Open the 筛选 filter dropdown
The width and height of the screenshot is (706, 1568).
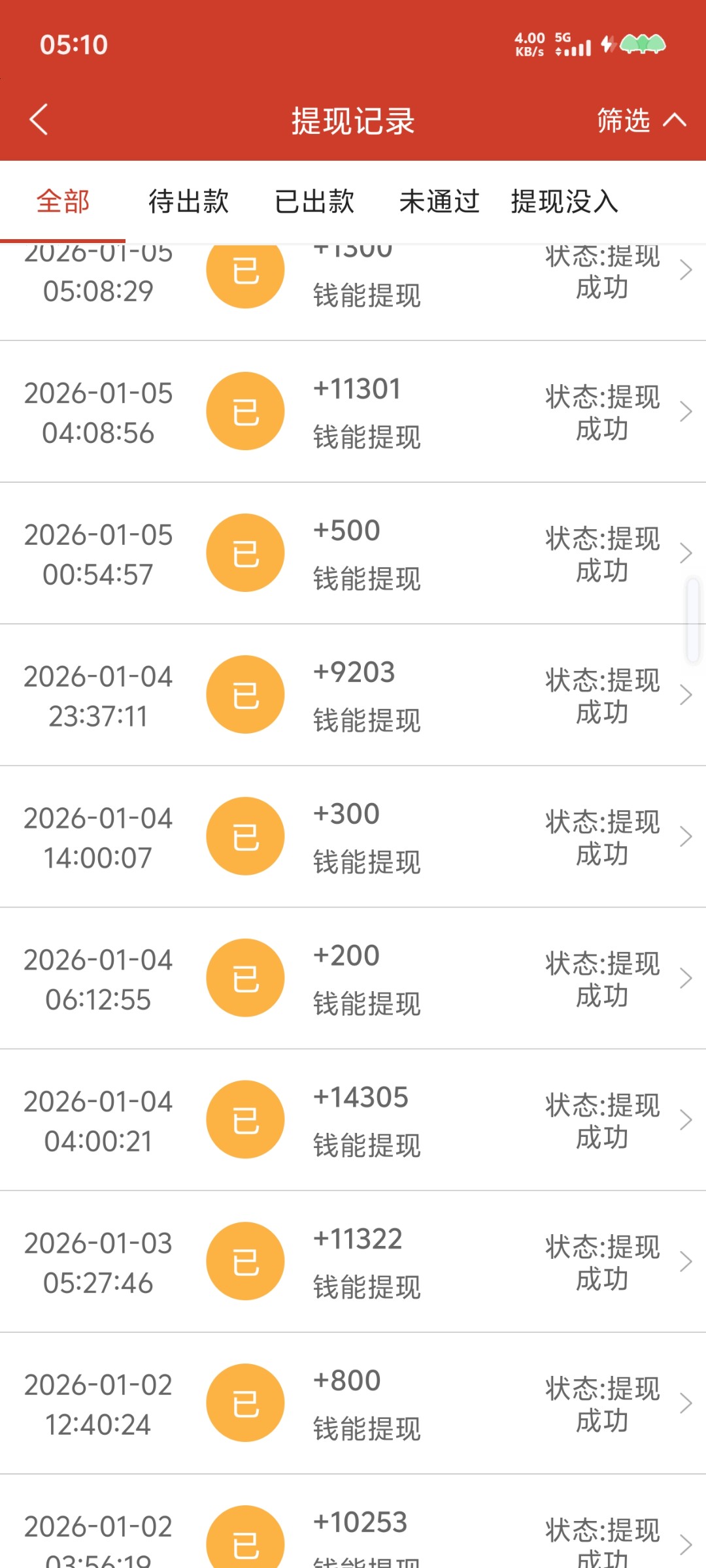pos(639,120)
